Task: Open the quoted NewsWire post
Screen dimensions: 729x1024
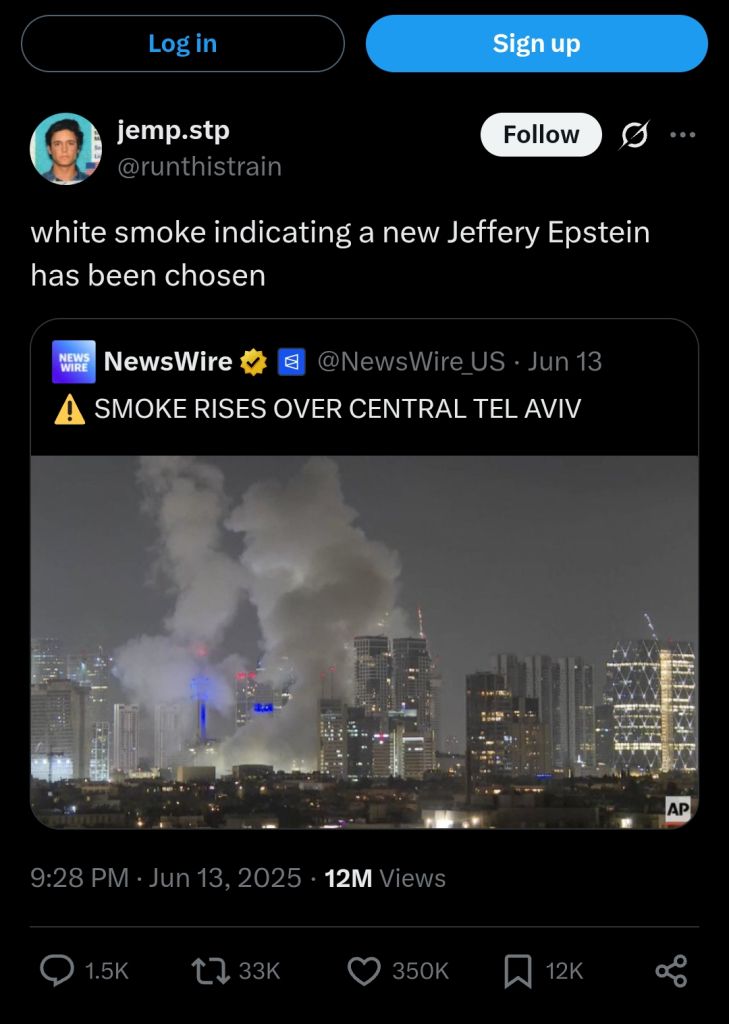Action: tap(364, 408)
